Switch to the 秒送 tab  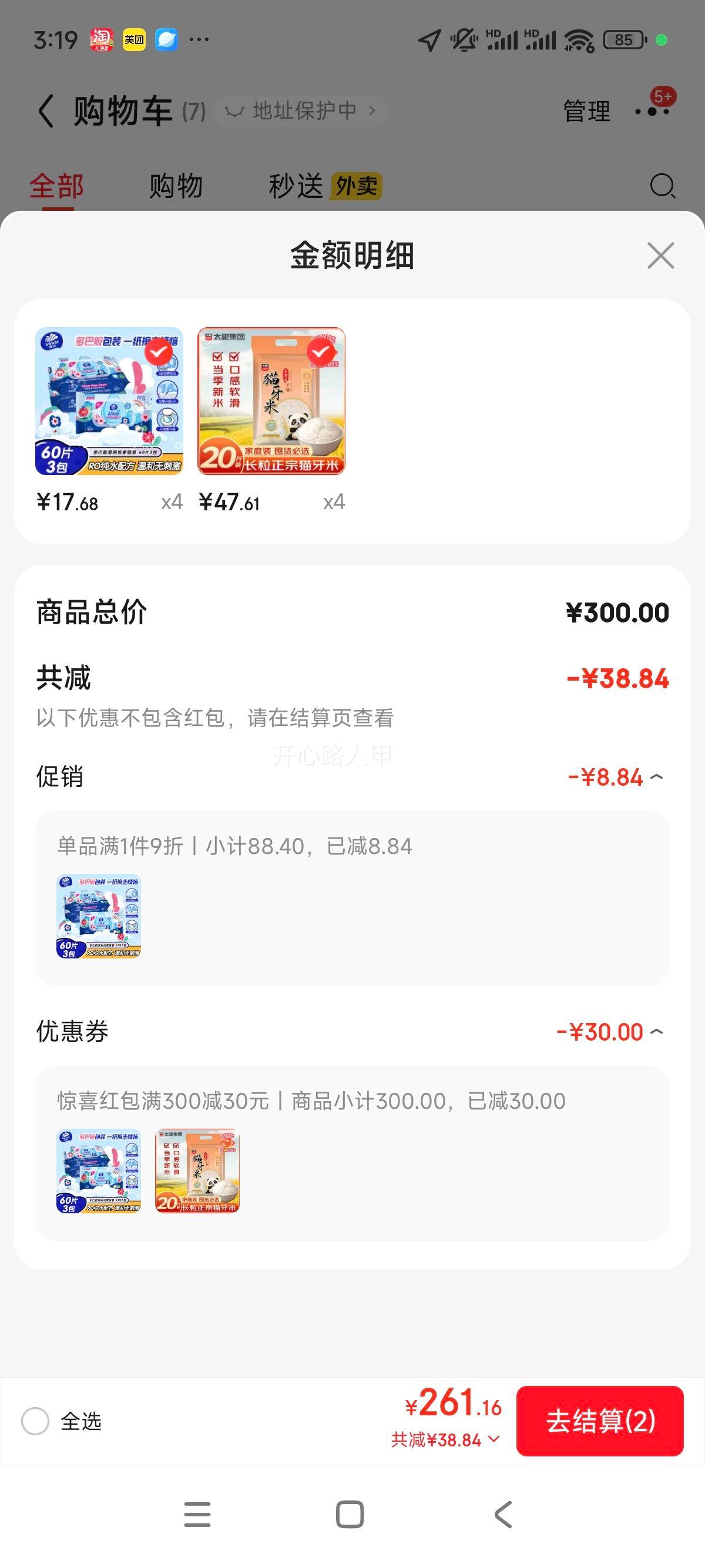coord(296,186)
